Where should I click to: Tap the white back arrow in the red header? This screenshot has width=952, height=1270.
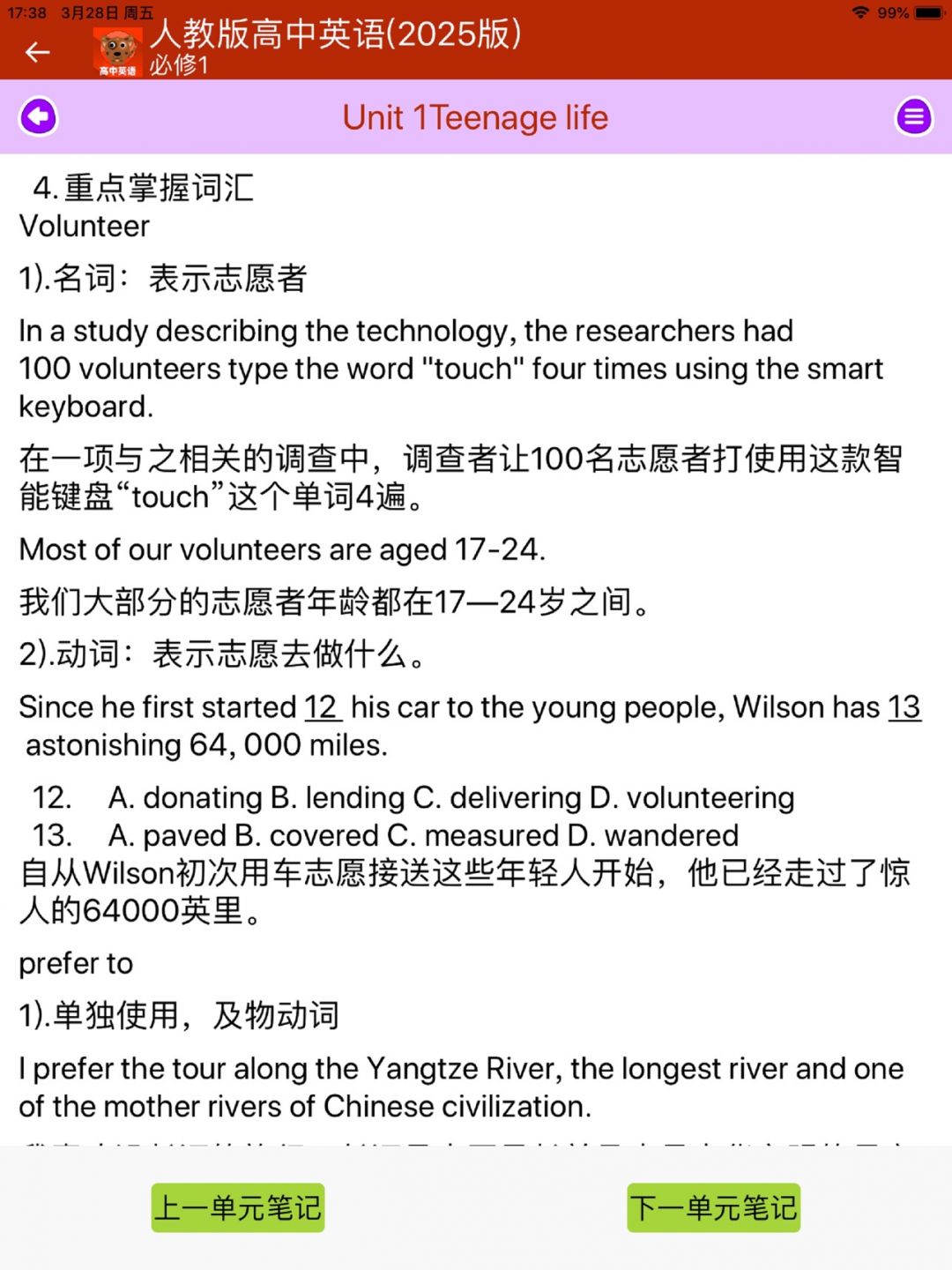(x=37, y=53)
